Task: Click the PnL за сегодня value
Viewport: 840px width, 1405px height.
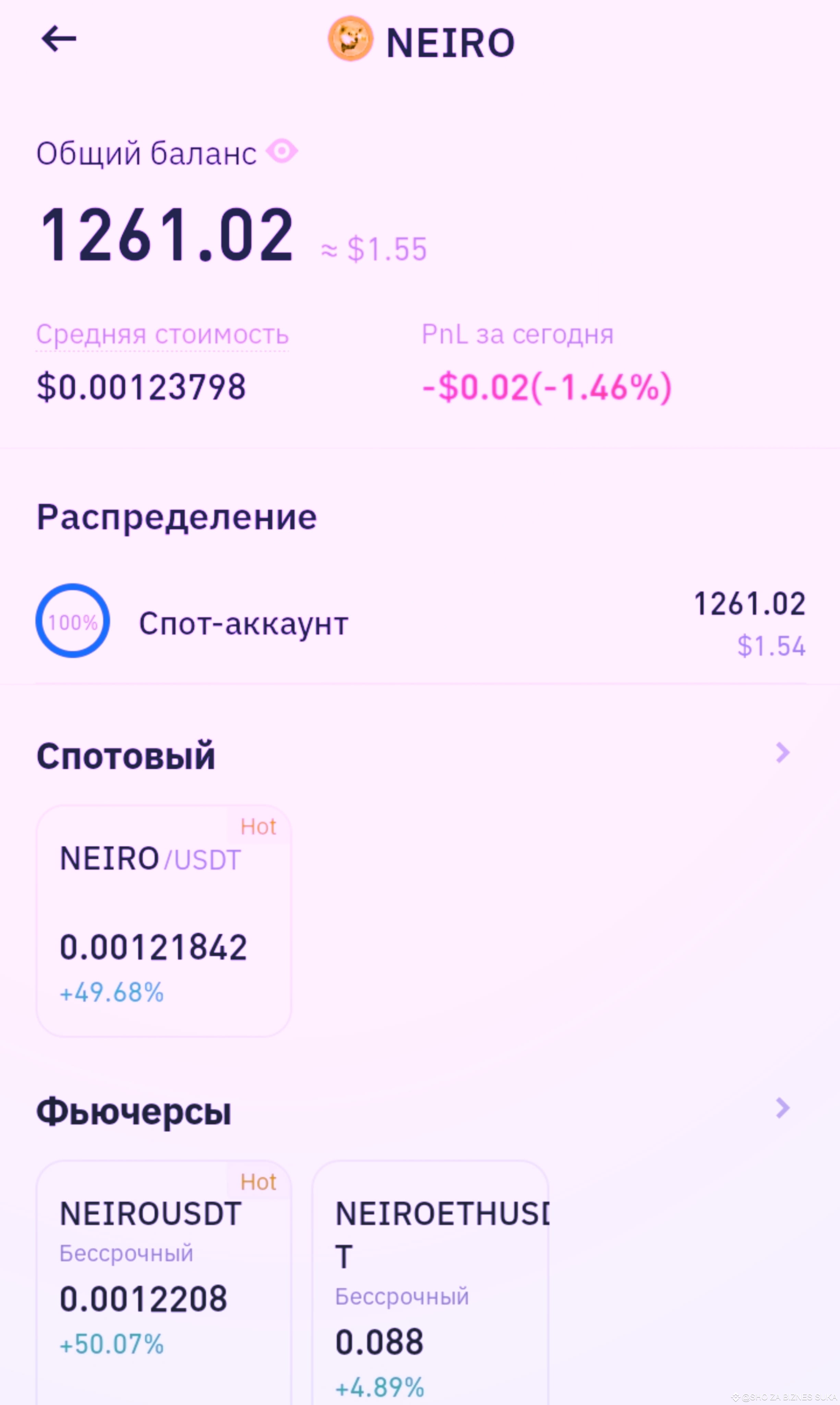Action: 546,387
